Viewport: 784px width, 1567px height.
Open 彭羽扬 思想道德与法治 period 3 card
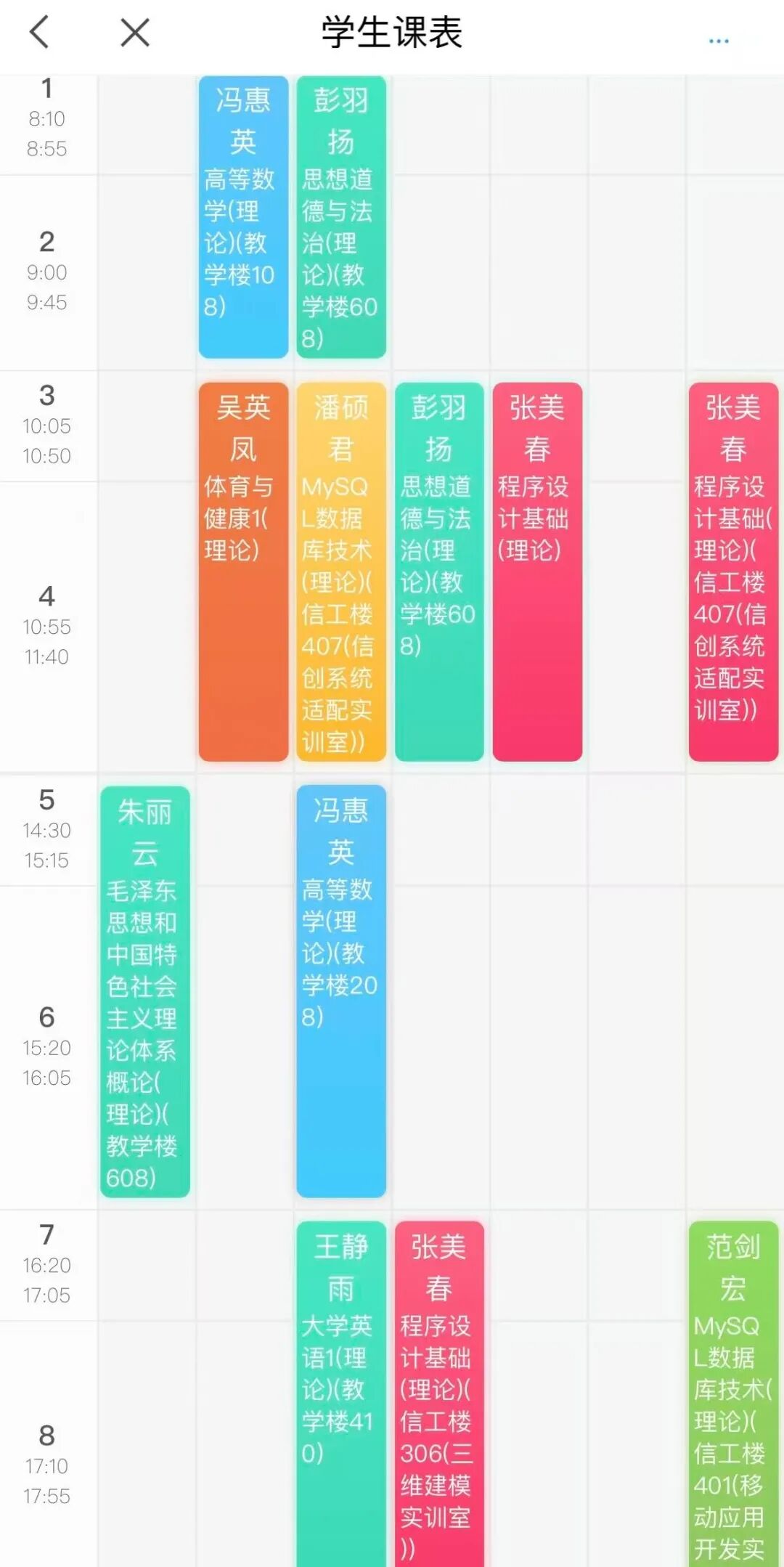(438, 571)
